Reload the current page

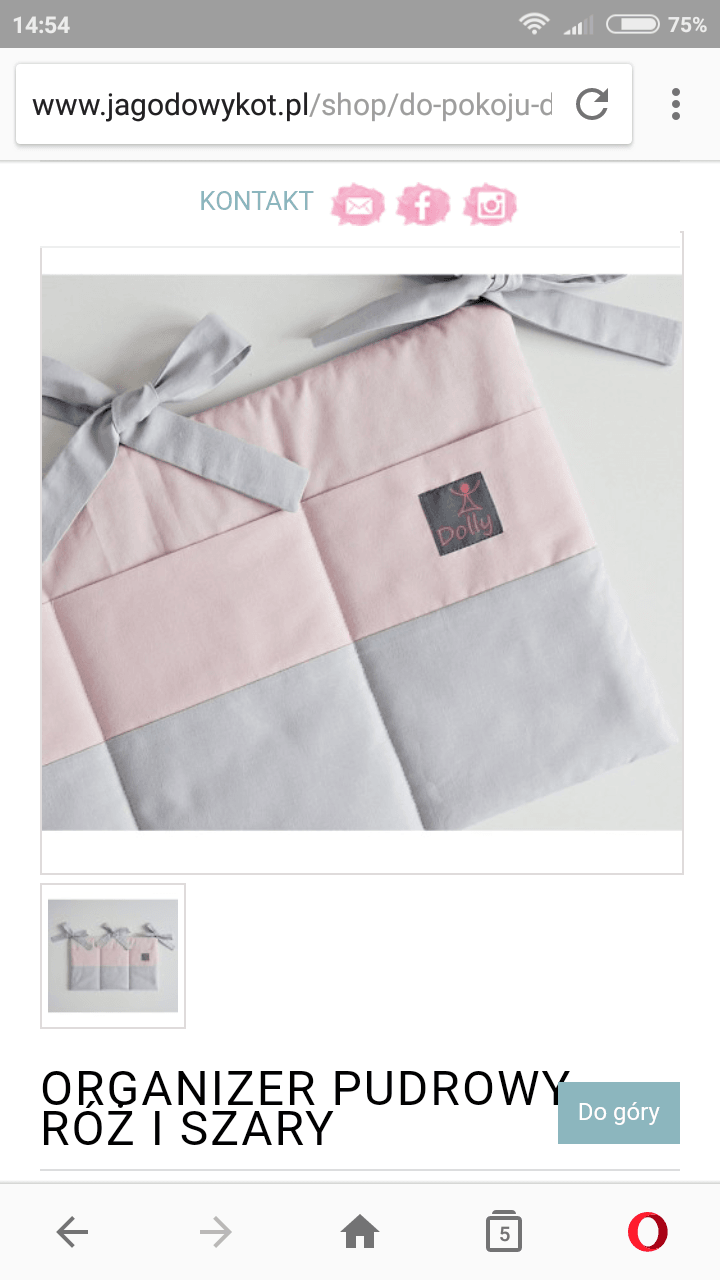tap(592, 105)
